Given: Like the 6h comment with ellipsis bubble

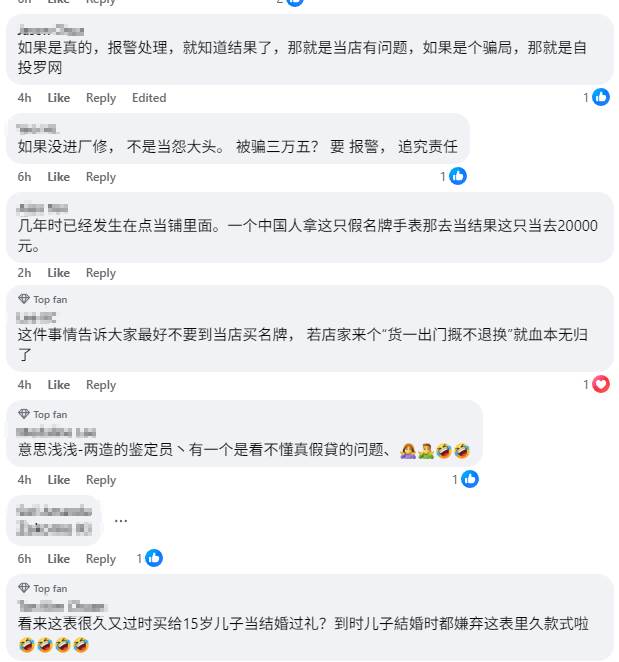Looking at the screenshot, I should [x=59, y=559].
